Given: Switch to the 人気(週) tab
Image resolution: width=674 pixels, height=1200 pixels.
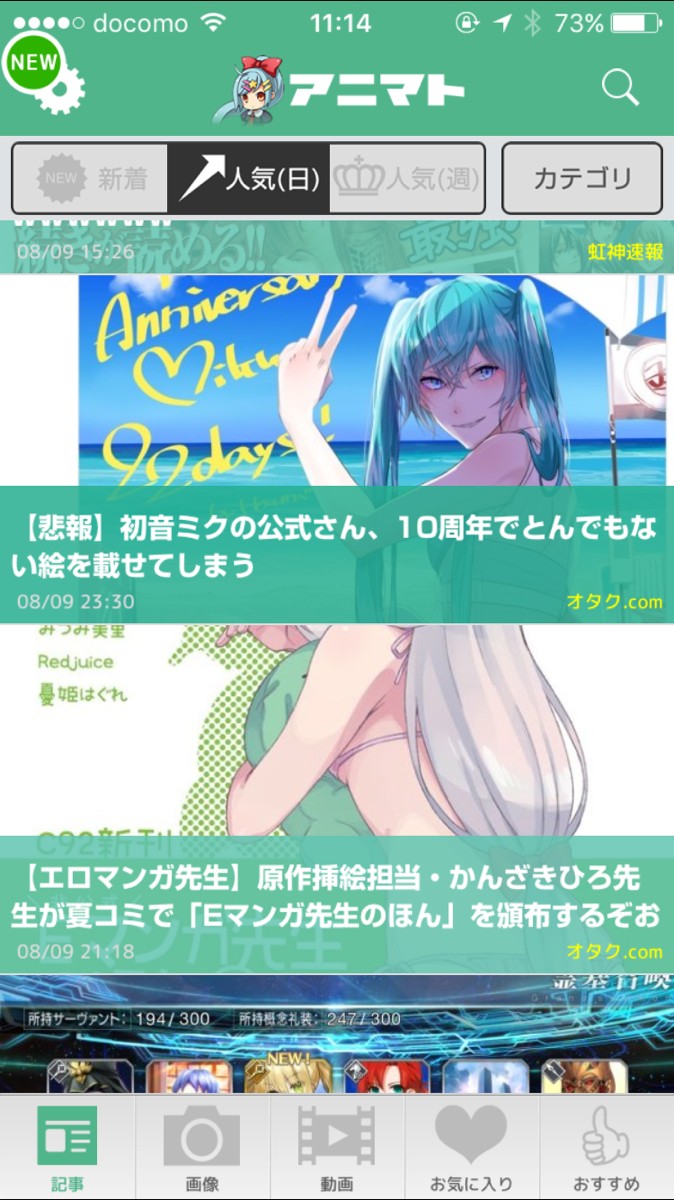Looking at the screenshot, I should pos(407,179).
